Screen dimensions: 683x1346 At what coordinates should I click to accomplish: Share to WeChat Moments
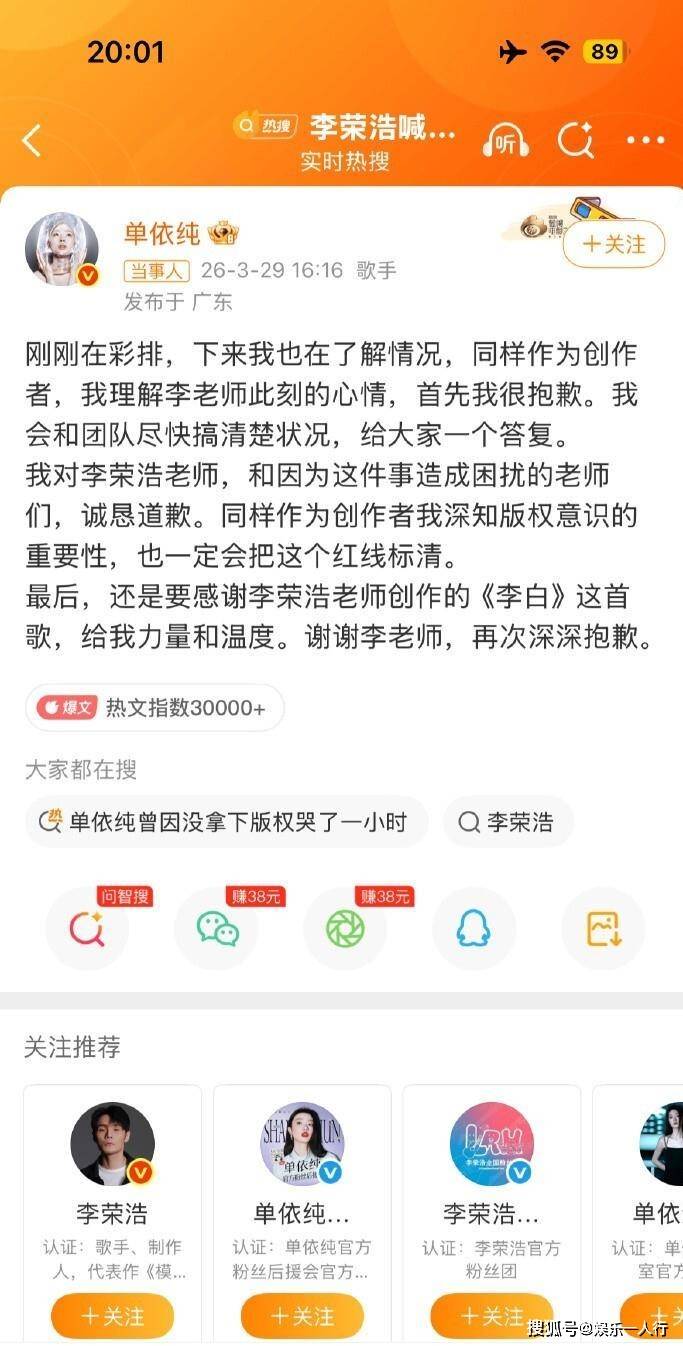pos(345,929)
